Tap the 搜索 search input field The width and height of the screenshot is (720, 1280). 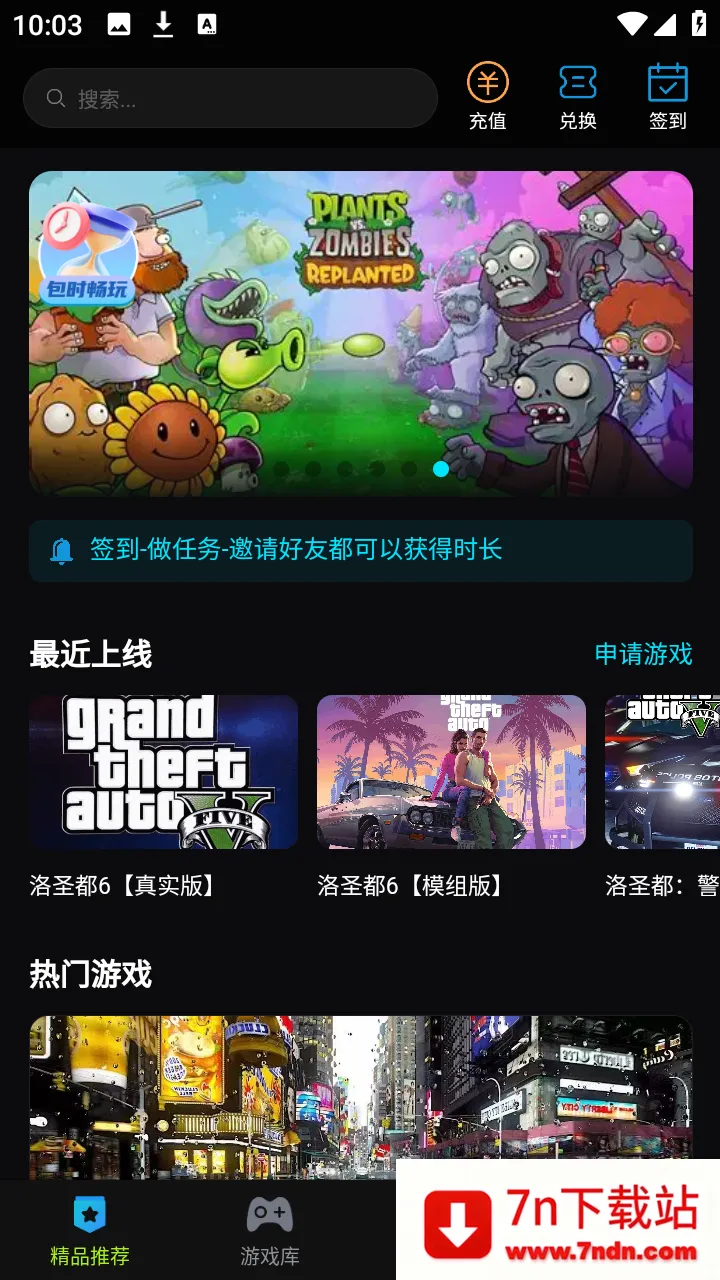230,98
